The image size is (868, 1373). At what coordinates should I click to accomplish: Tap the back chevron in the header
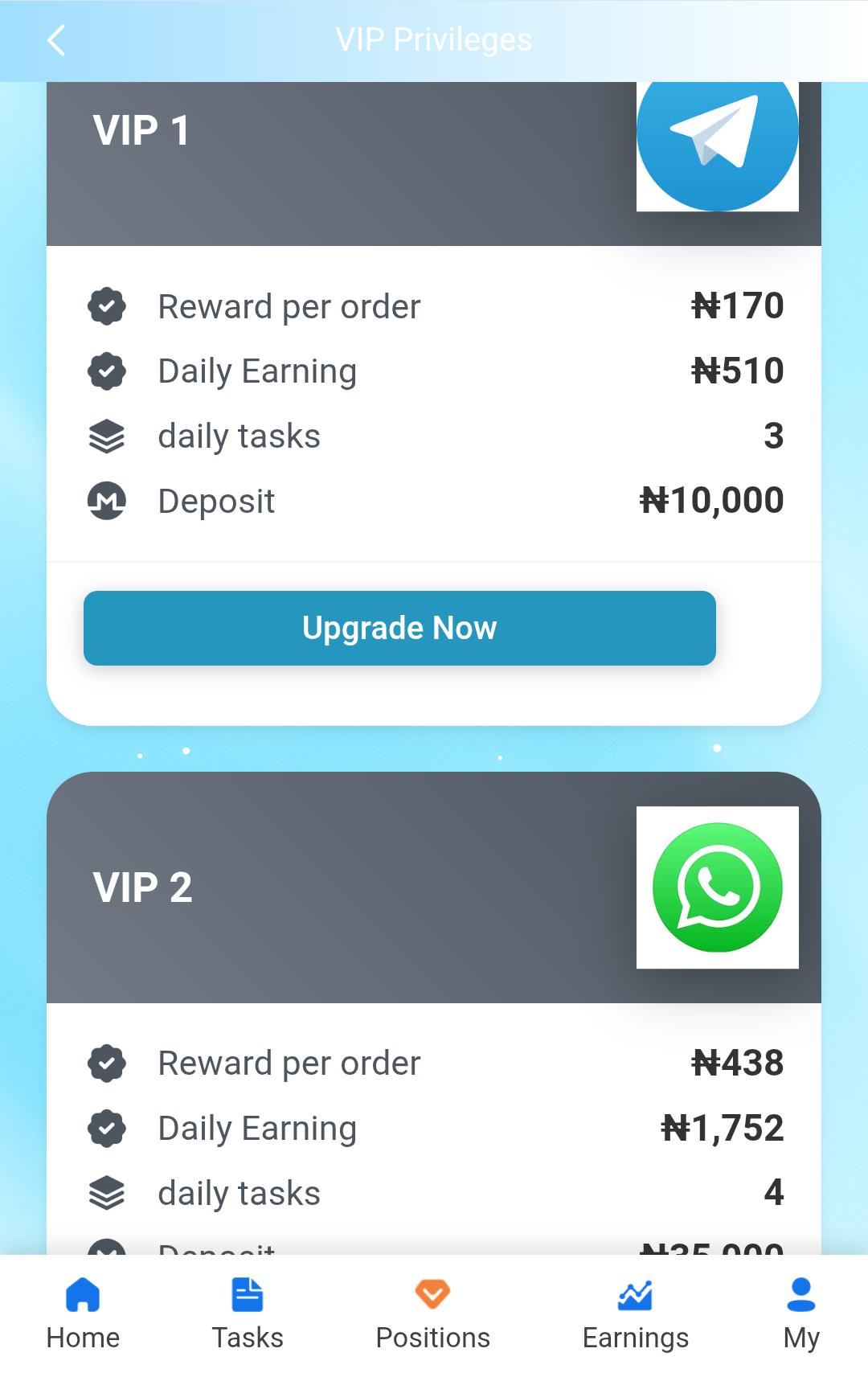pyautogui.click(x=55, y=39)
